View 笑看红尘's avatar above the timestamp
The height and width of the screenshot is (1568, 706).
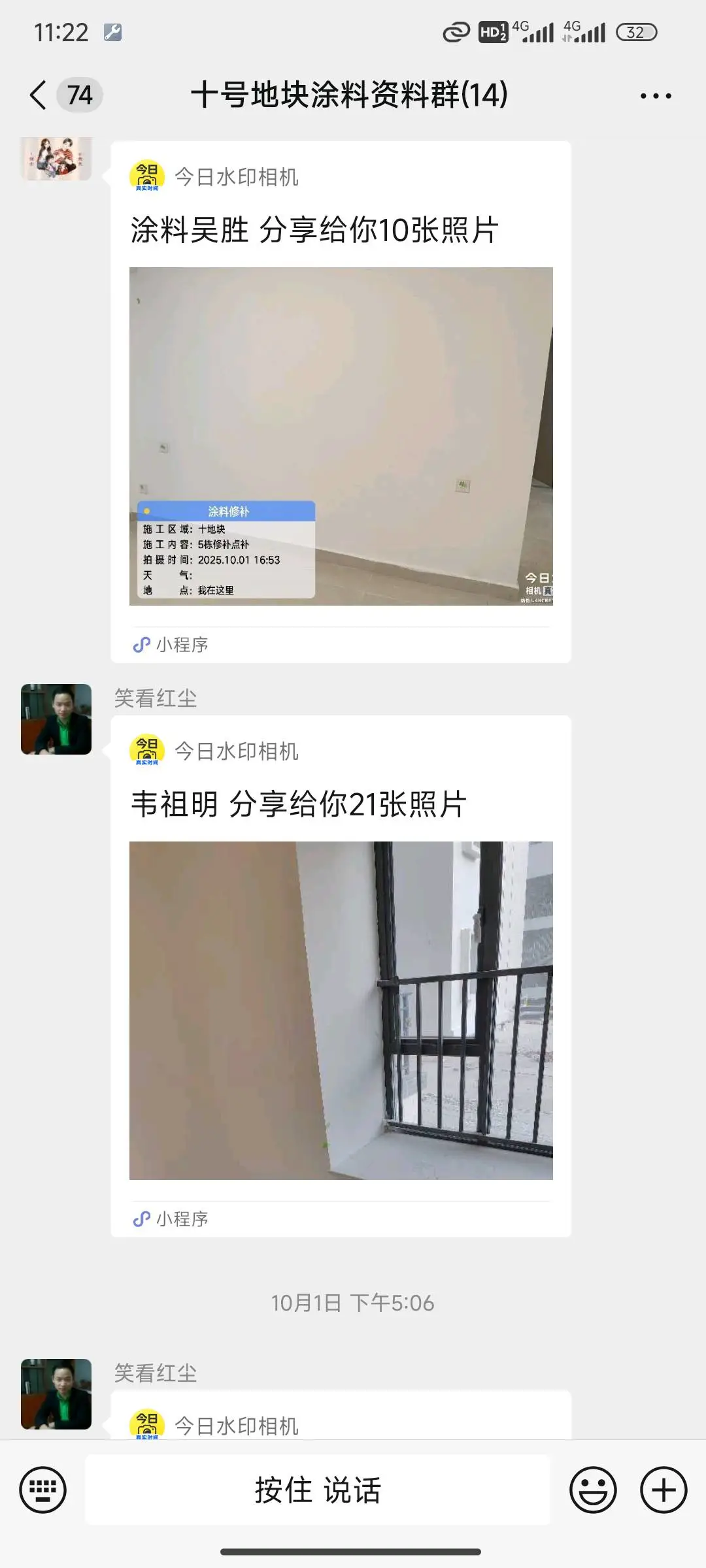pyautogui.click(x=56, y=719)
